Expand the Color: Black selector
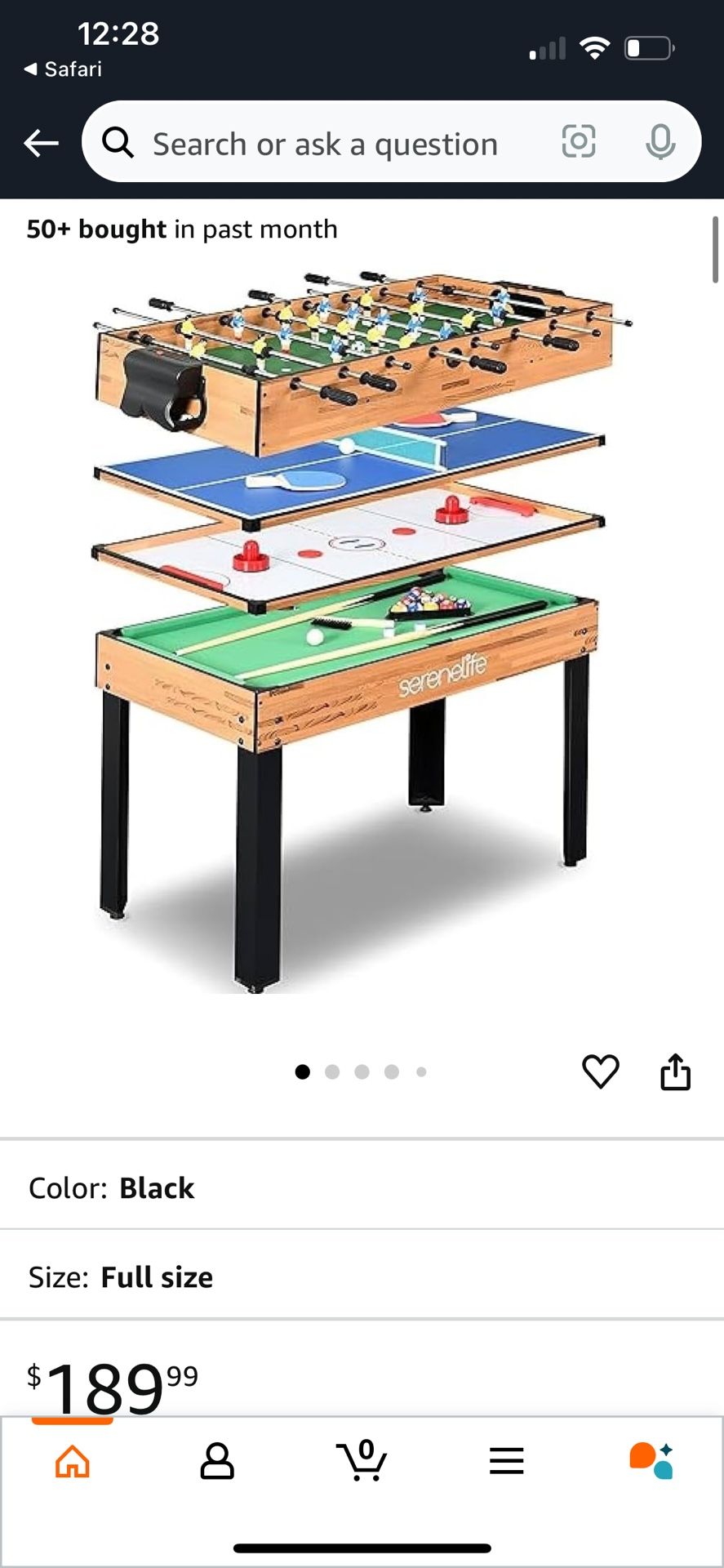The width and height of the screenshot is (724, 1568). click(x=362, y=1187)
